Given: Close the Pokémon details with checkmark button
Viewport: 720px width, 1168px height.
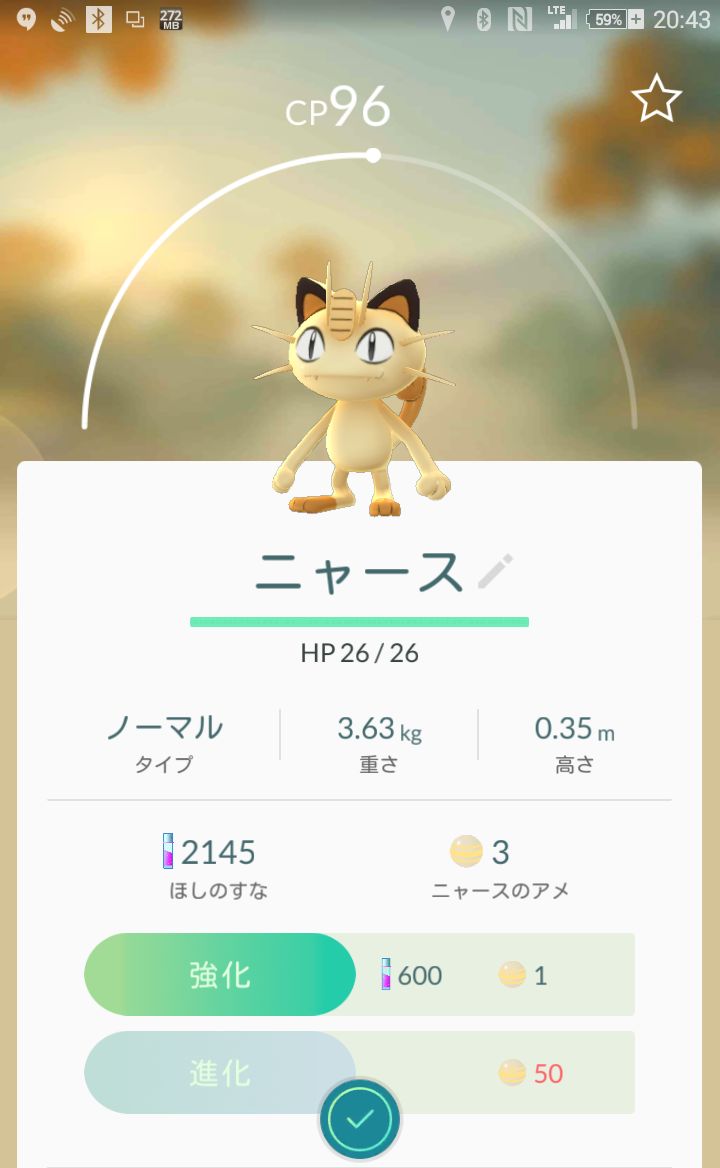Looking at the screenshot, I should [x=360, y=1118].
